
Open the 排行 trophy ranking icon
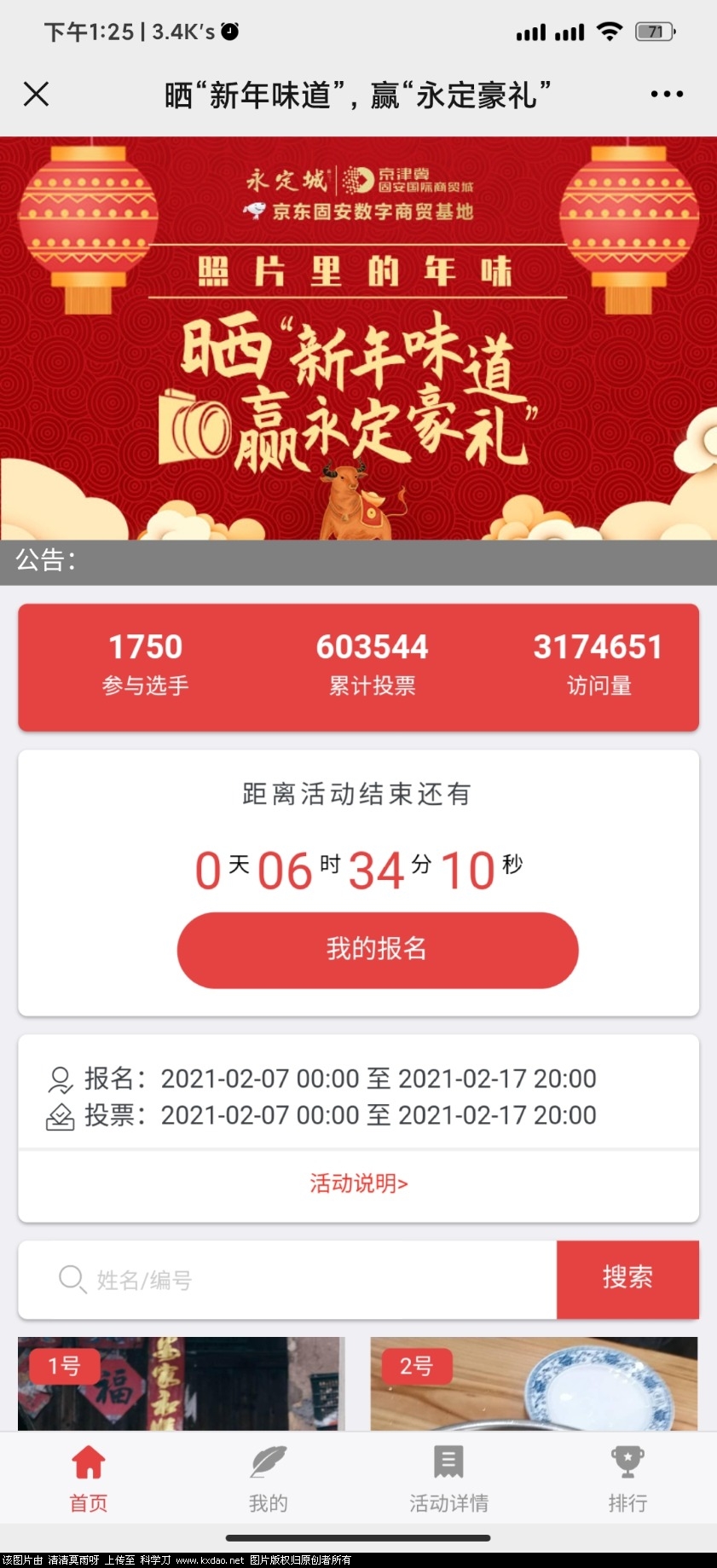pyautogui.click(x=627, y=1460)
